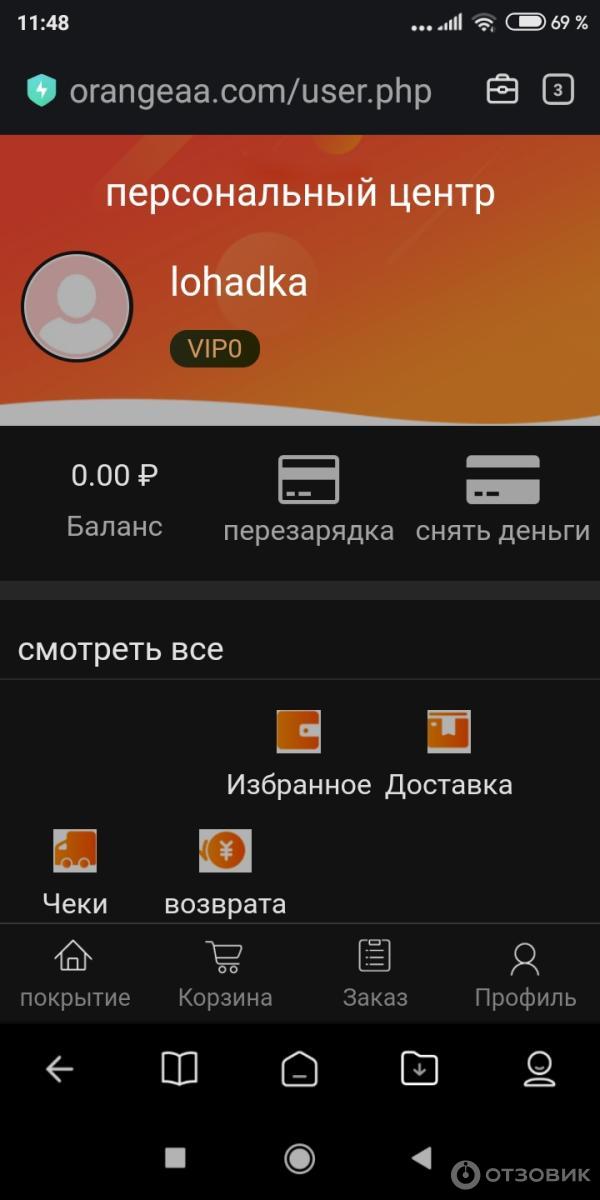Switch to the Корзина cart tab
The height and width of the screenshot is (1200, 600).
tap(225, 974)
